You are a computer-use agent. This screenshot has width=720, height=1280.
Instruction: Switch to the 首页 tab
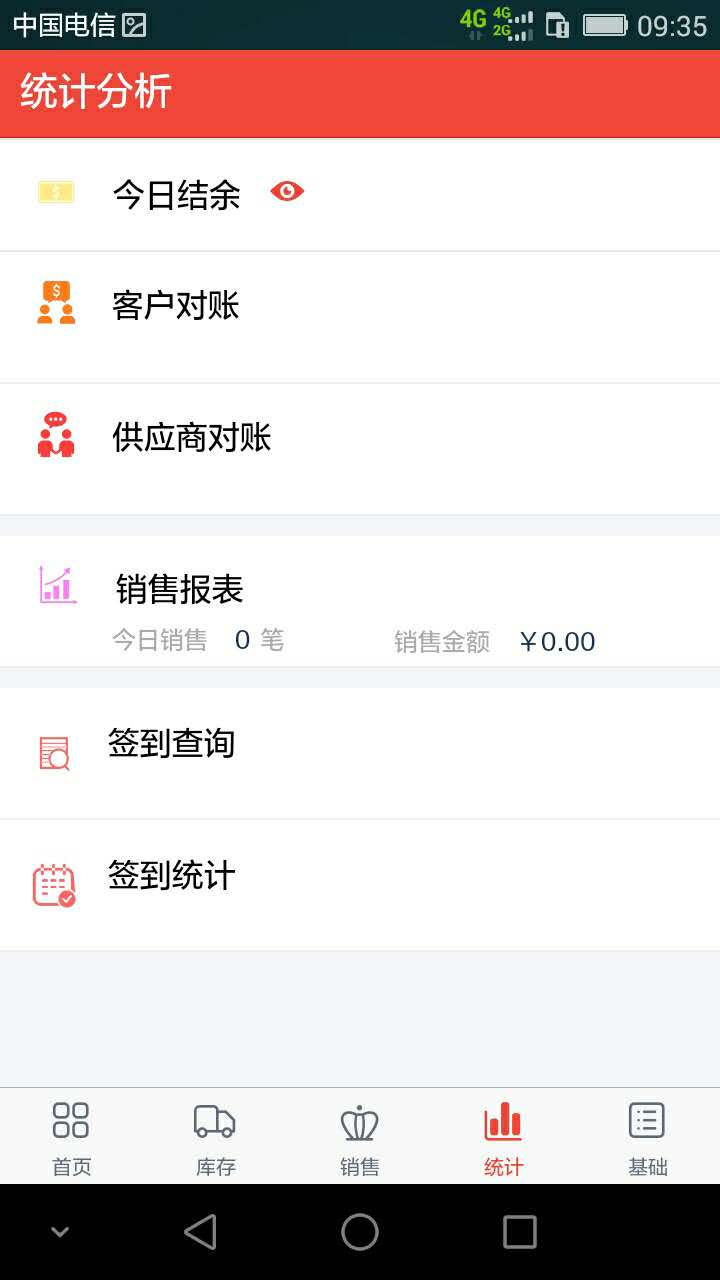click(x=71, y=1138)
